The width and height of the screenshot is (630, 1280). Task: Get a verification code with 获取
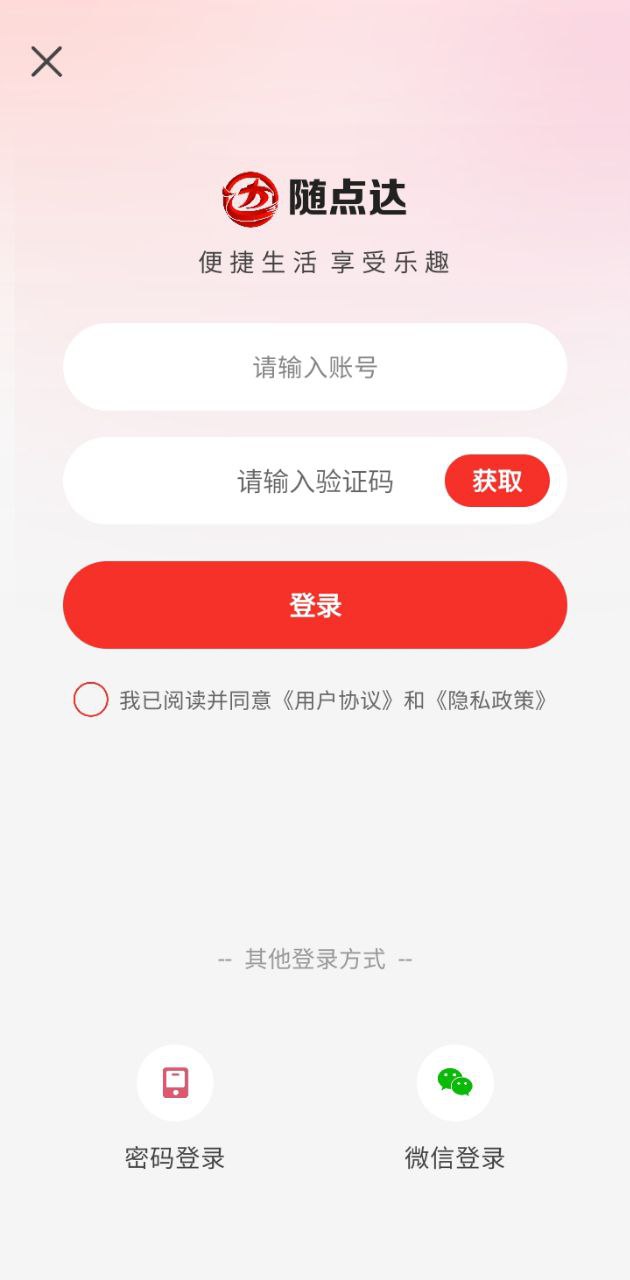tap(497, 481)
